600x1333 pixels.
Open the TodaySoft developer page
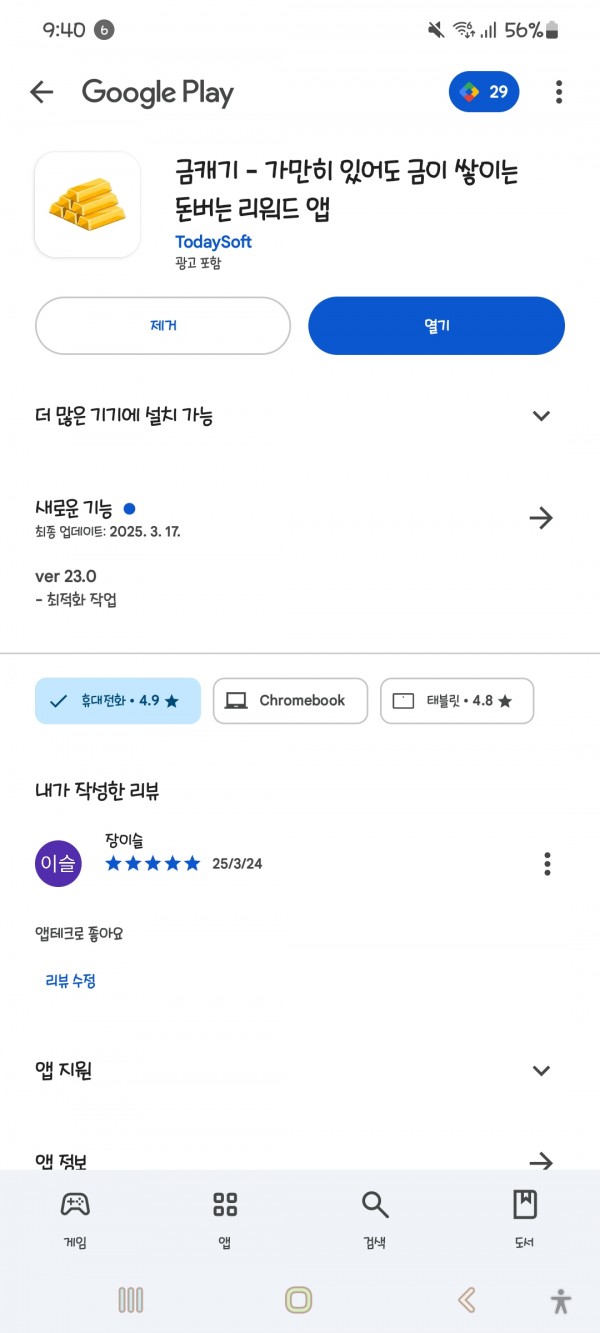click(x=213, y=242)
